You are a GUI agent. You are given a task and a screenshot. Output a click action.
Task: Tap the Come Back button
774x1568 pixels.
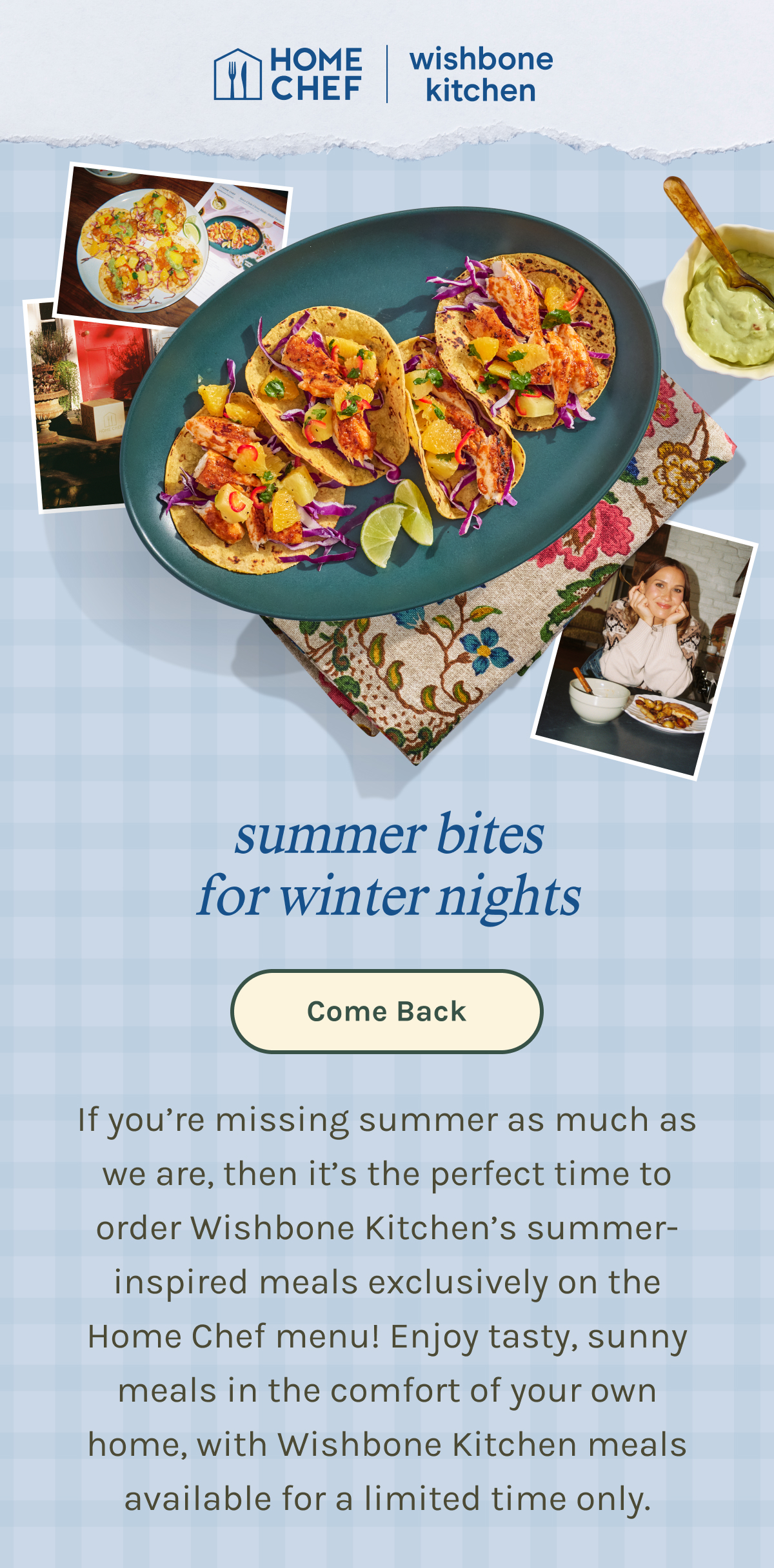point(386,1011)
